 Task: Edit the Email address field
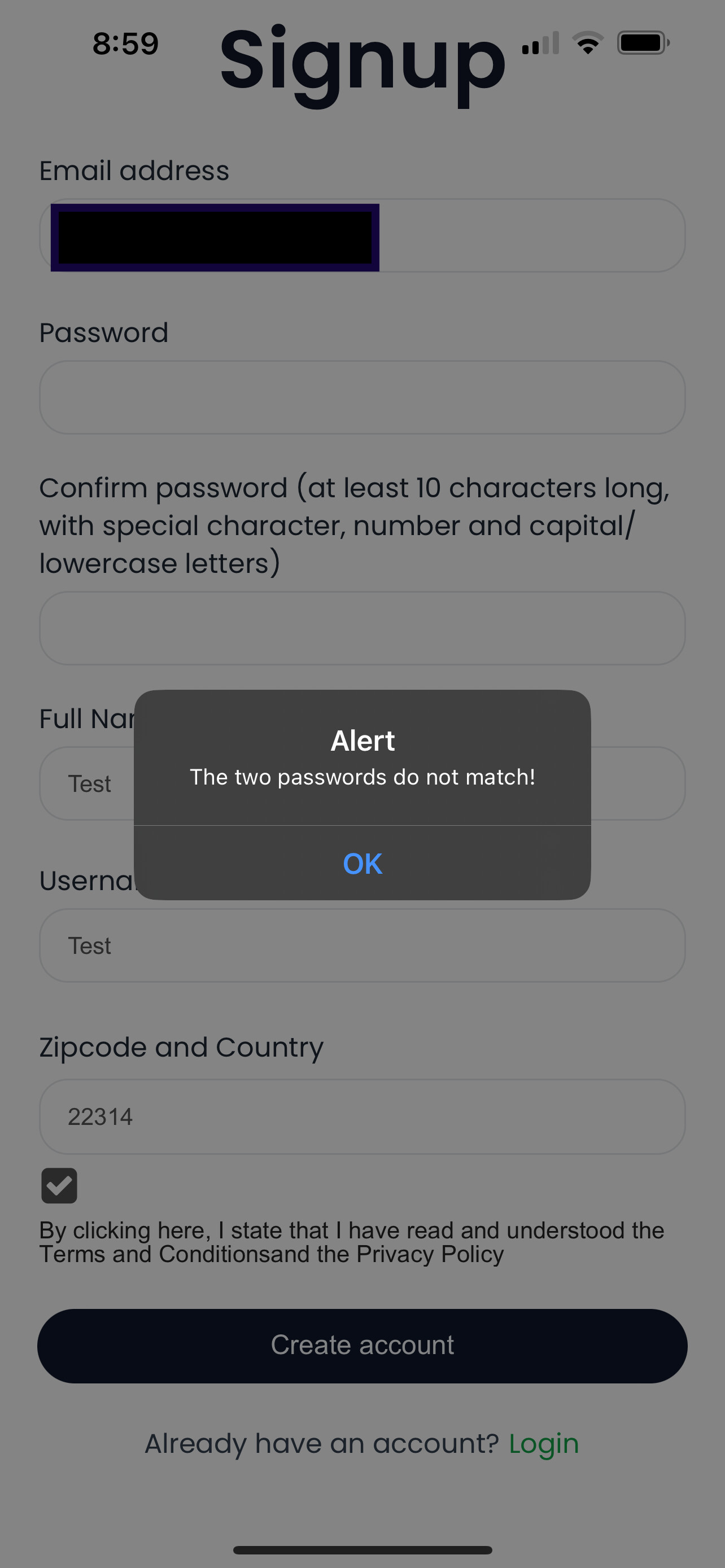(362, 235)
